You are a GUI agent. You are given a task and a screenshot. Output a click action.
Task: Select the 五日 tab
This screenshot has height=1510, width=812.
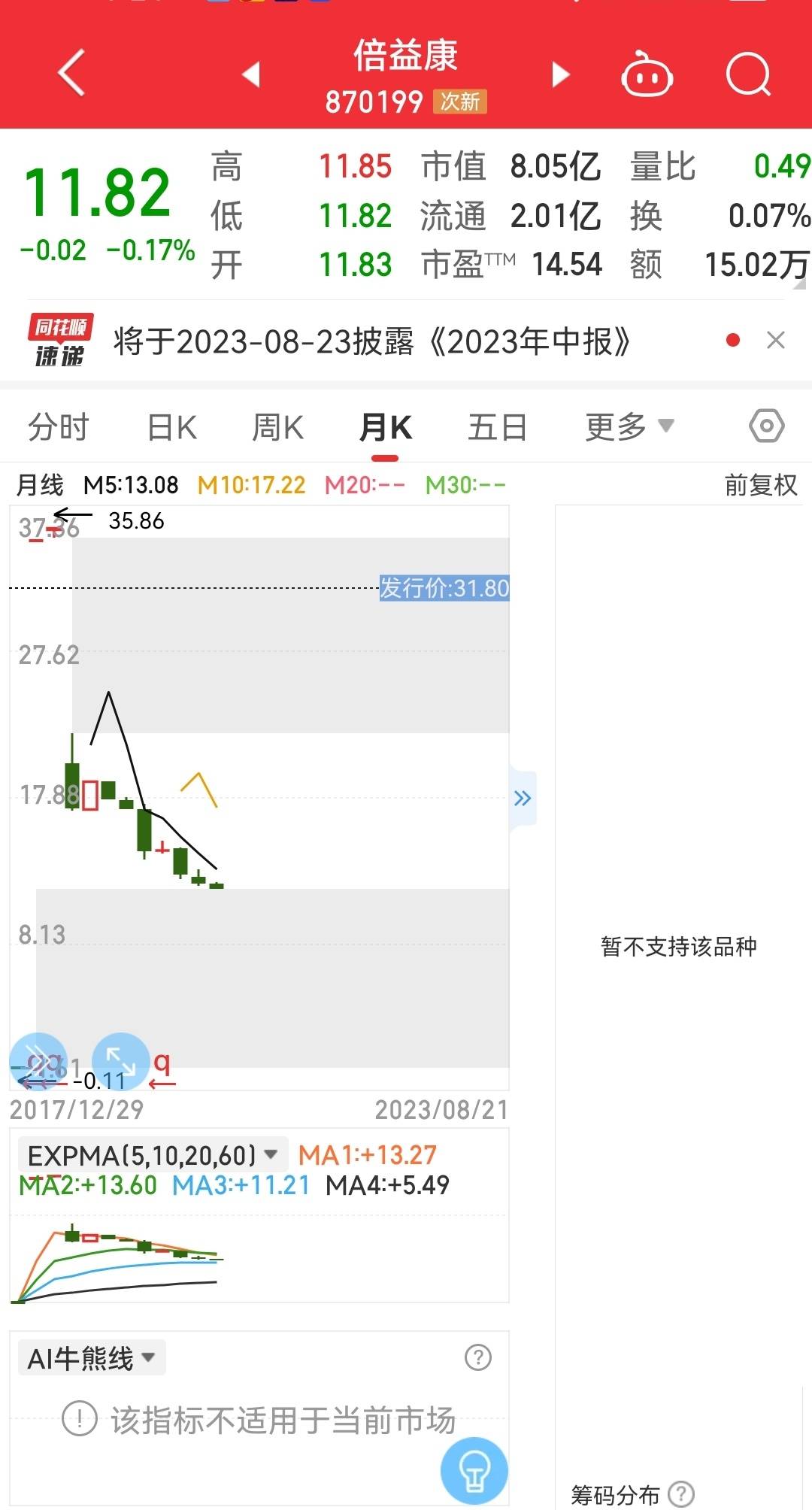497,427
